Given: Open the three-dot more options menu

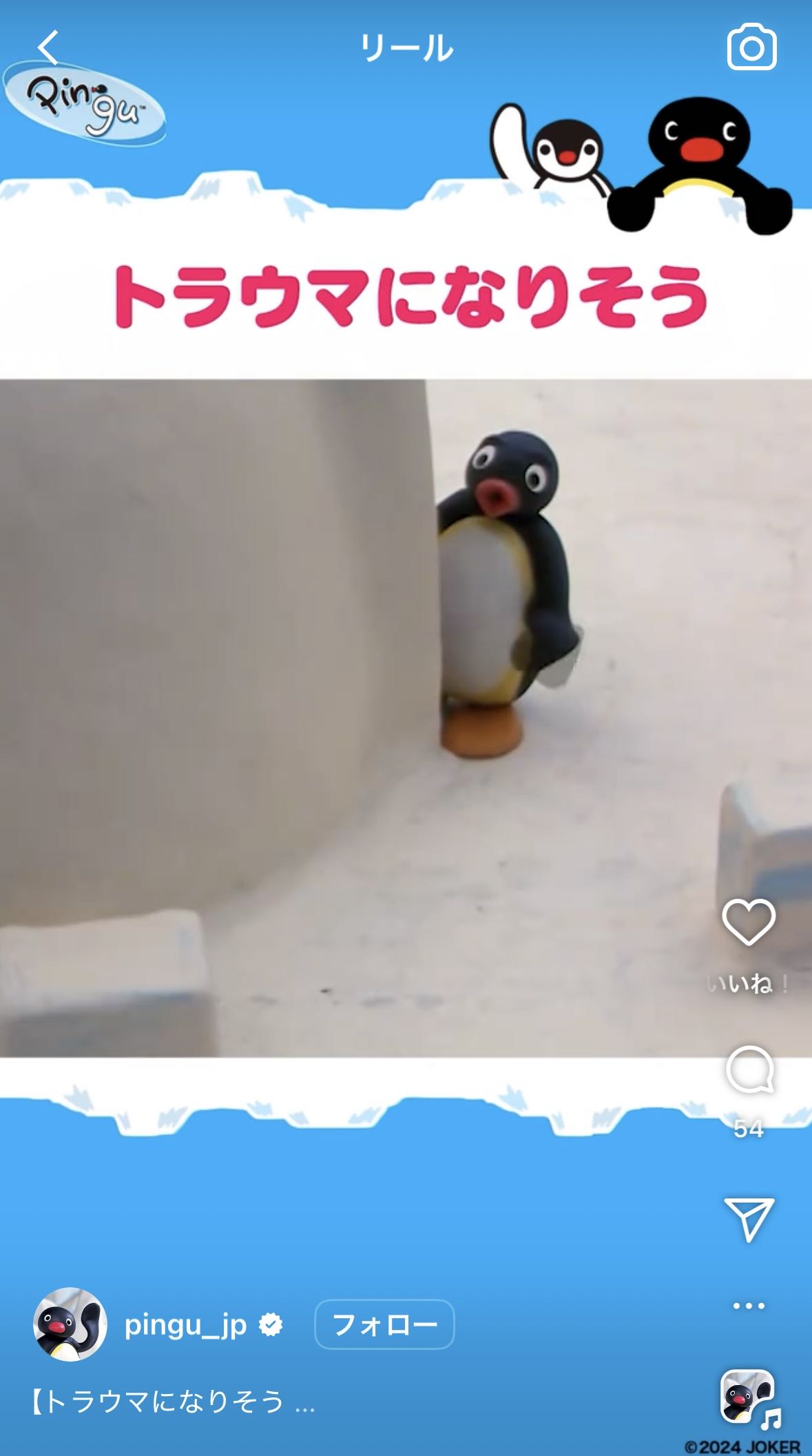Looking at the screenshot, I should pyautogui.click(x=749, y=1305).
